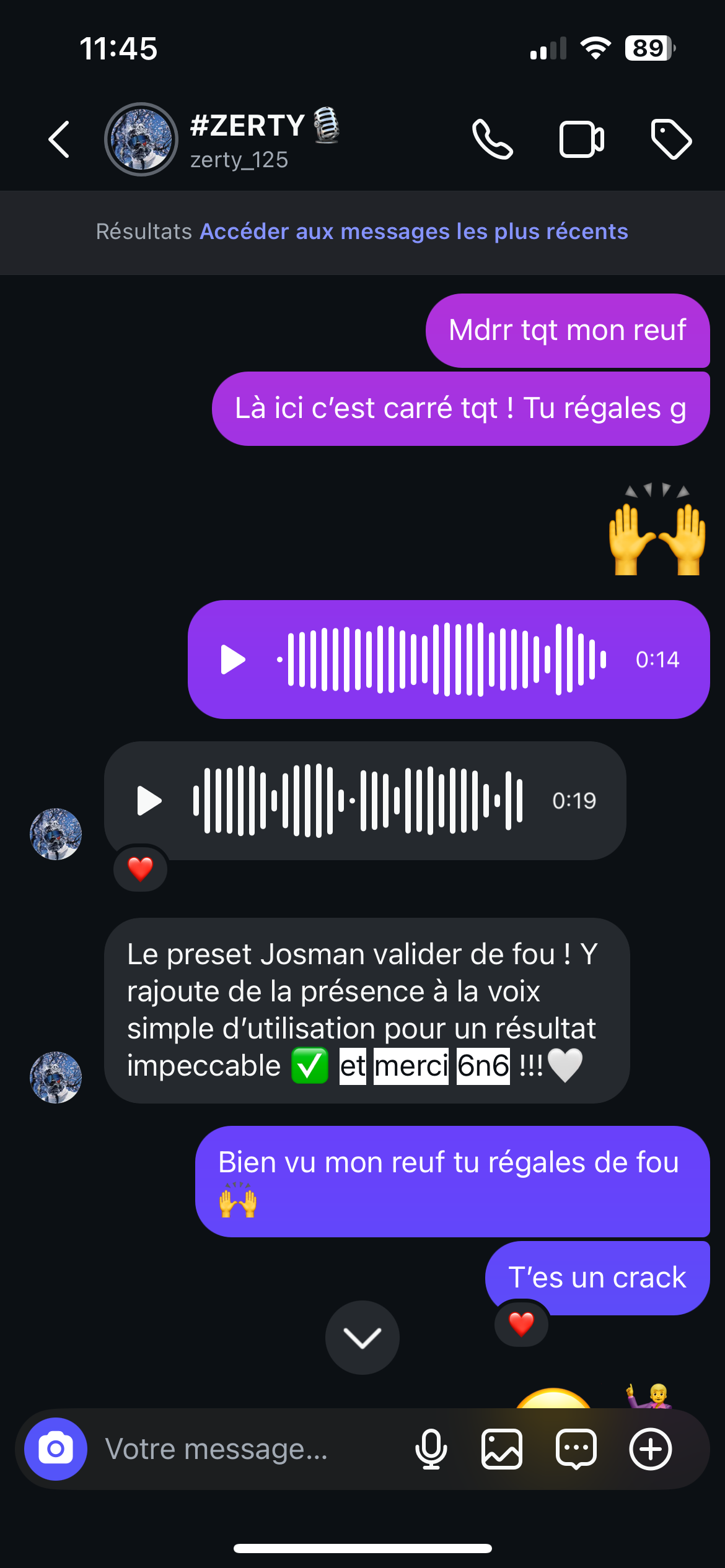Start a voice call with #ZERTY
This screenshot has height=1568, width=725.
point(493,139)
